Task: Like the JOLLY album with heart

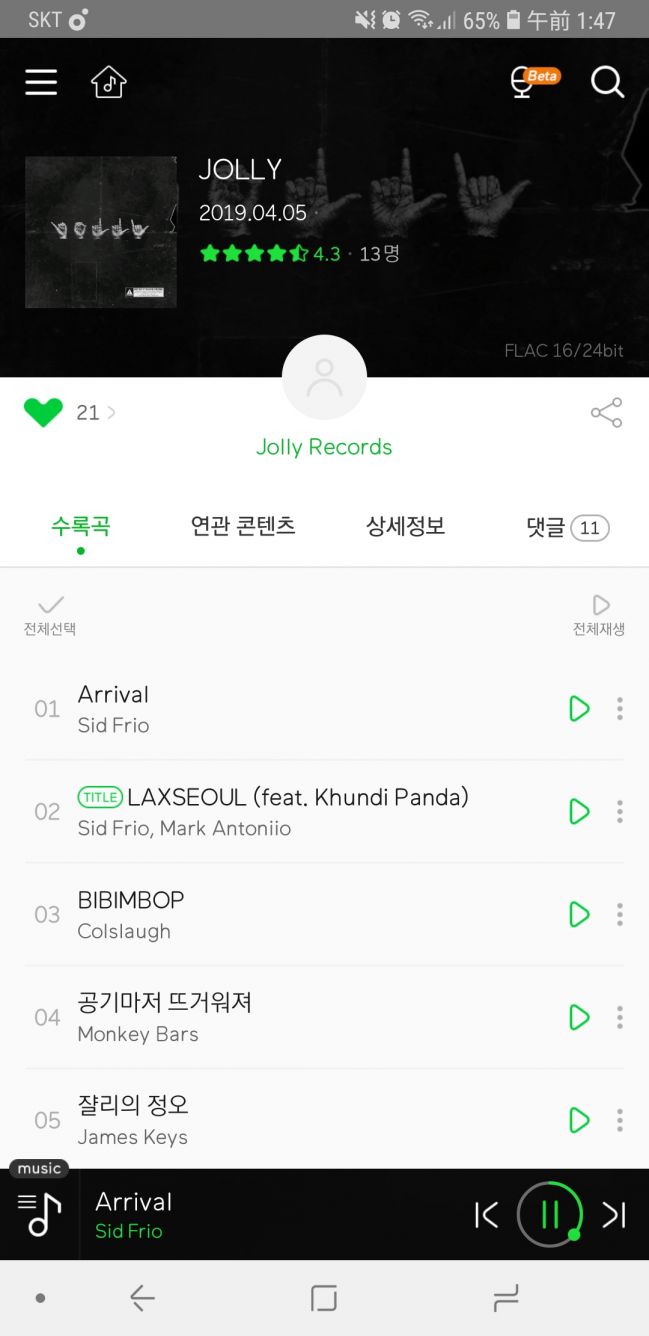Action: click(x=43, y=412)
